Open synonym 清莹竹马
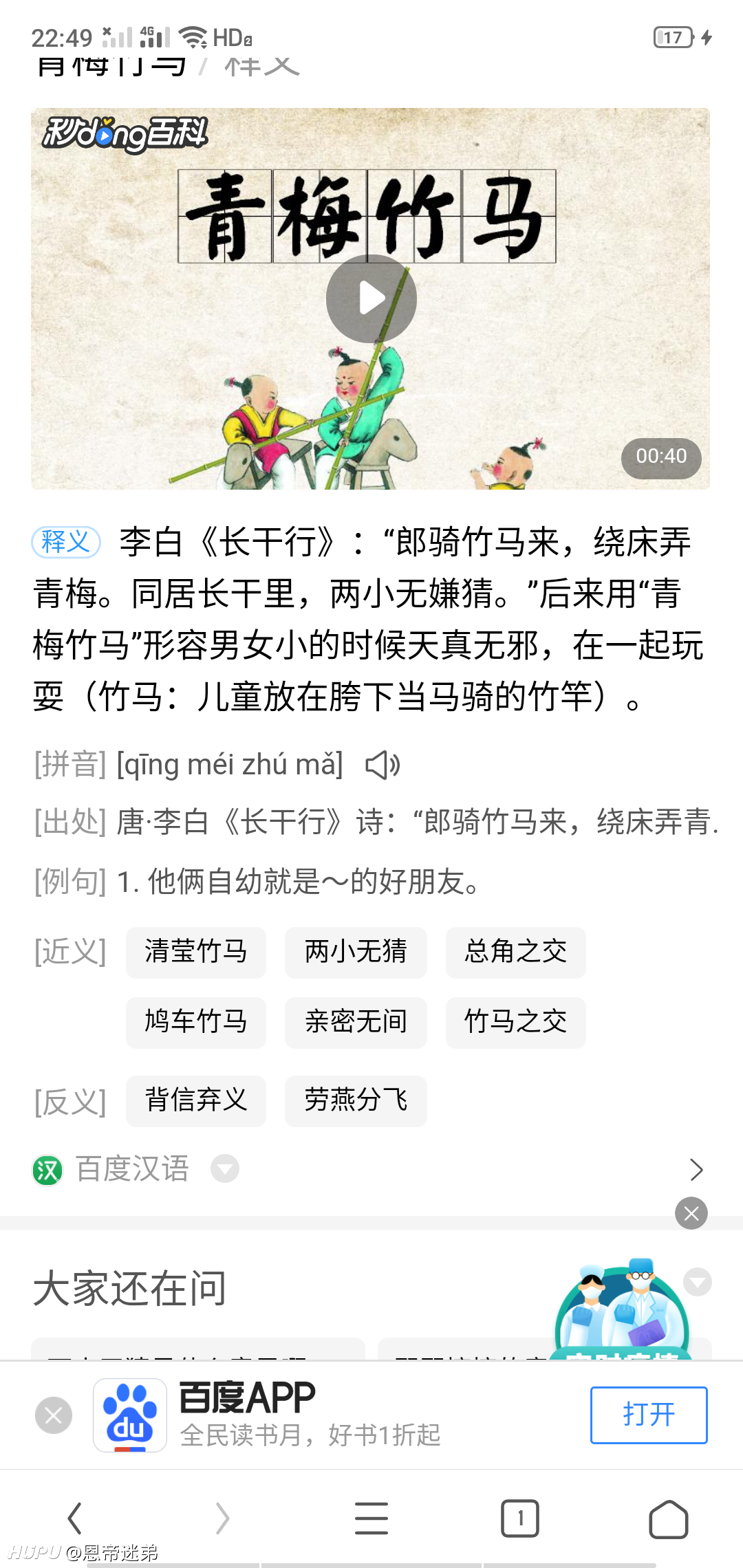Screen dimensions: 743x1568 point(196,952)
